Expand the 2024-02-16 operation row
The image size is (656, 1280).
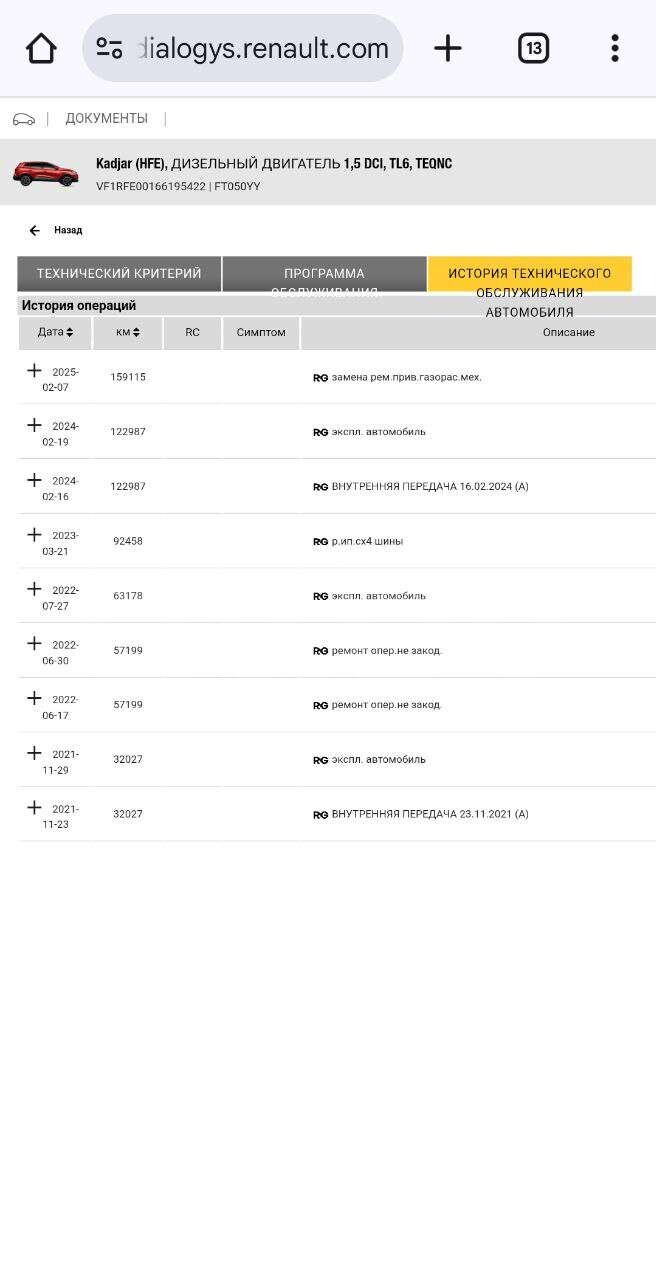34,480
